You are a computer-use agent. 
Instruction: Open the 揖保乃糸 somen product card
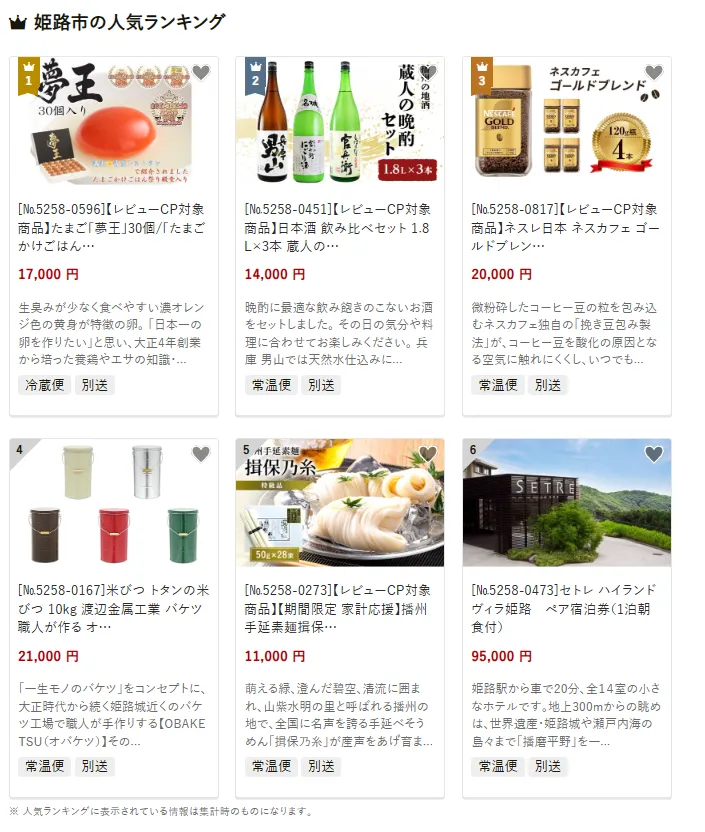[x=339, y=609]
